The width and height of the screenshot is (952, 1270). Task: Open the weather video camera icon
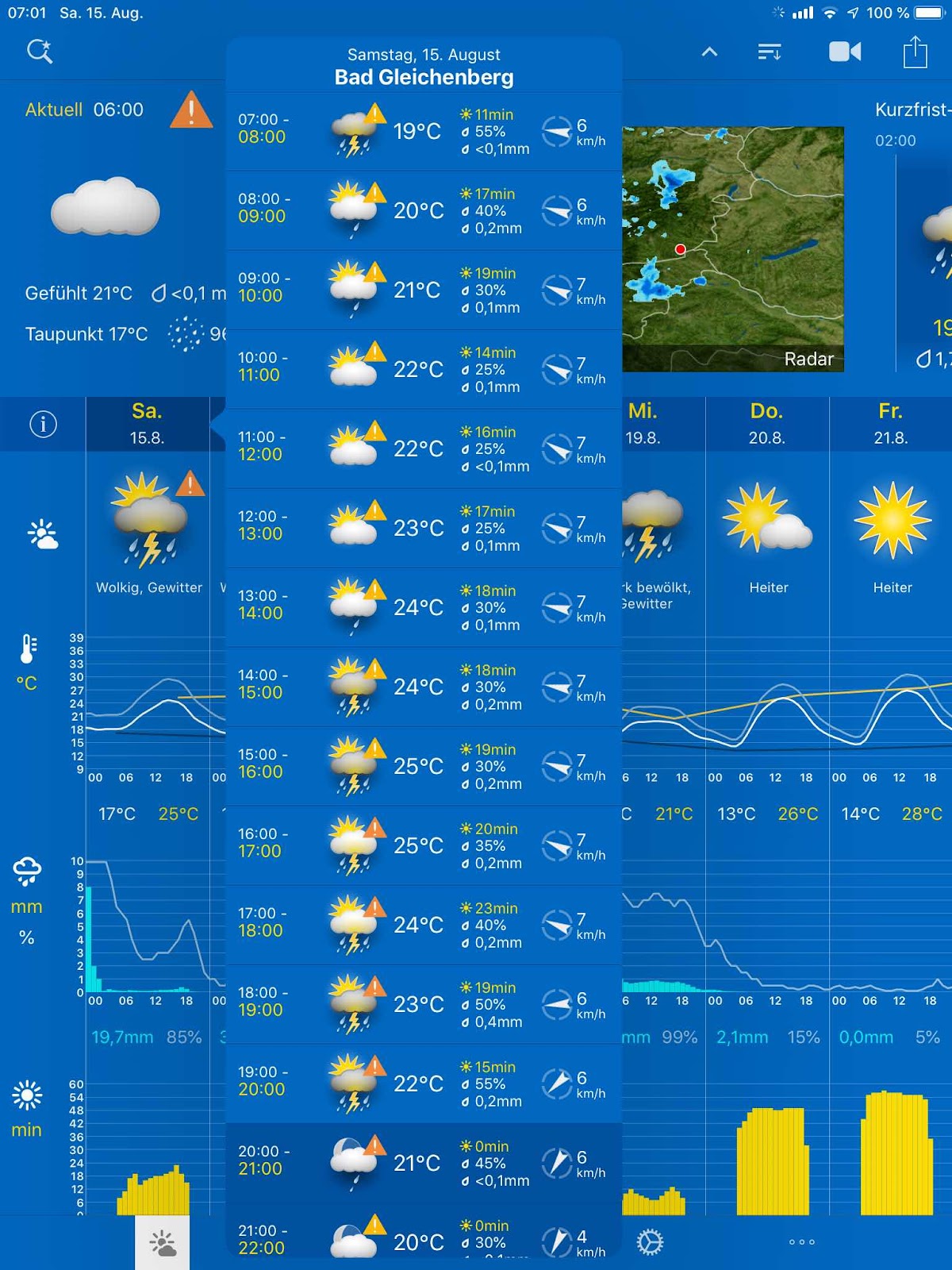(x=845, y=52)
